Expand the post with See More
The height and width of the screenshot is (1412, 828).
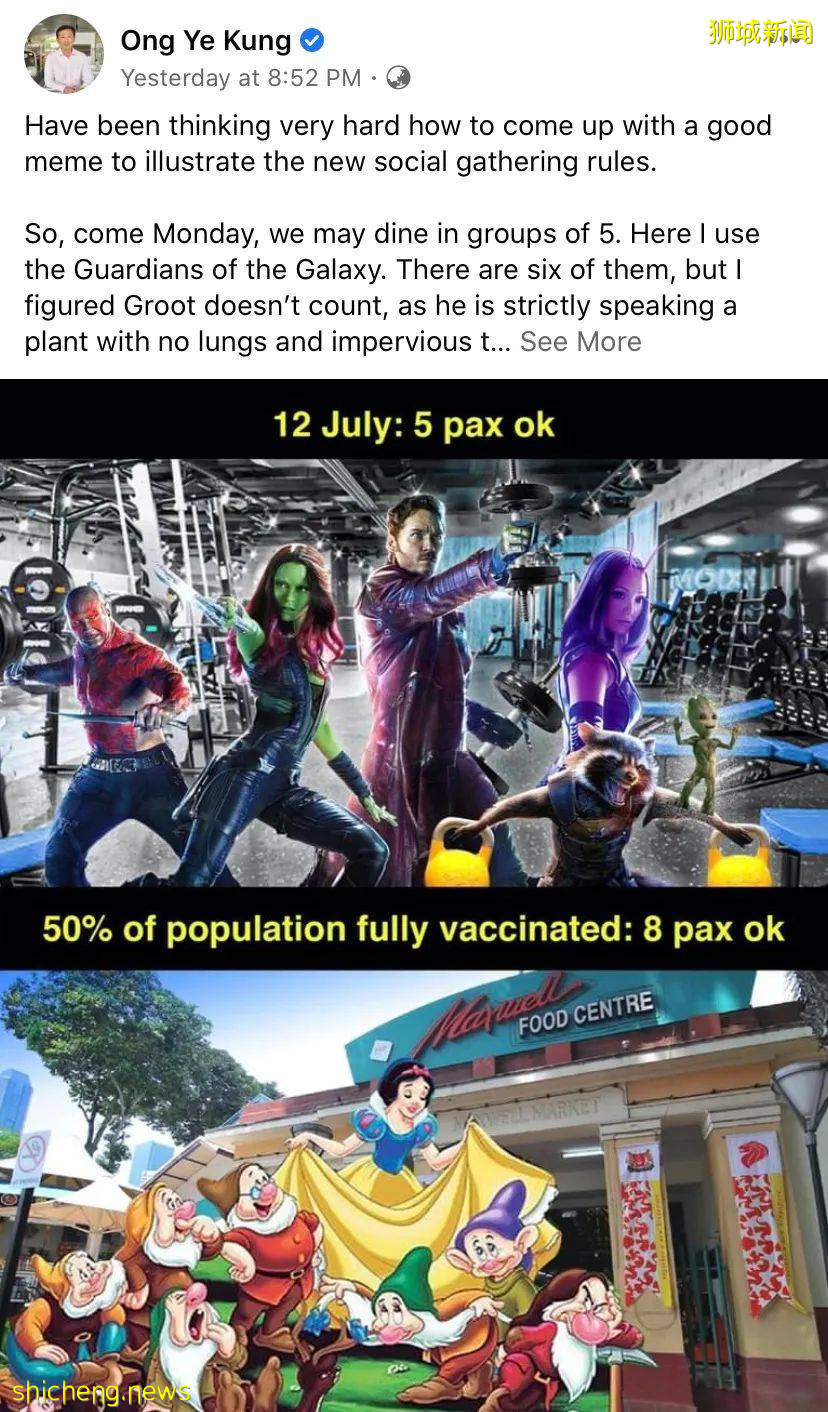coord(580,342)
